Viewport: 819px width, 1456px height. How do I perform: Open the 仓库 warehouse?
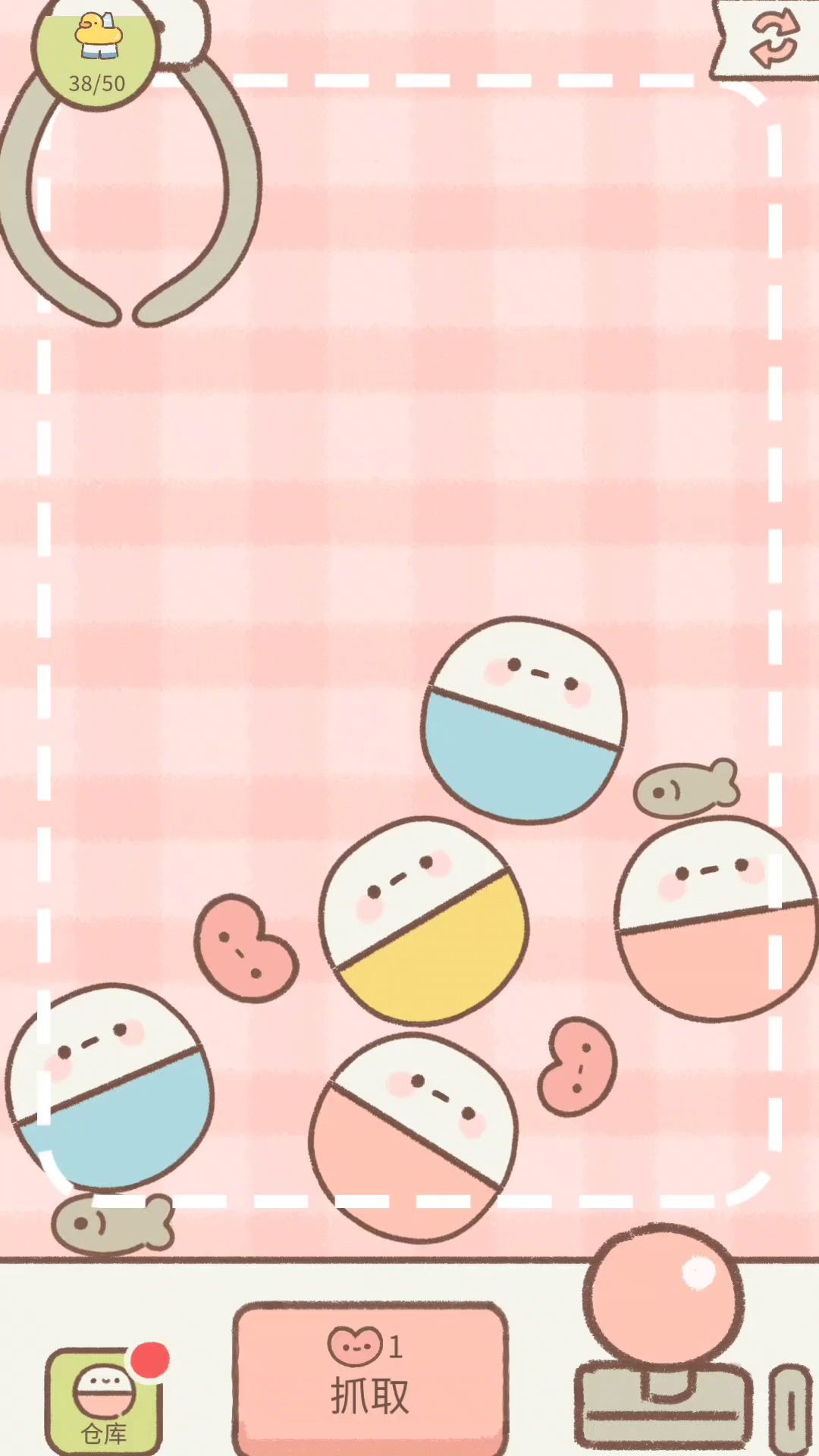[x=104, y=1401]
